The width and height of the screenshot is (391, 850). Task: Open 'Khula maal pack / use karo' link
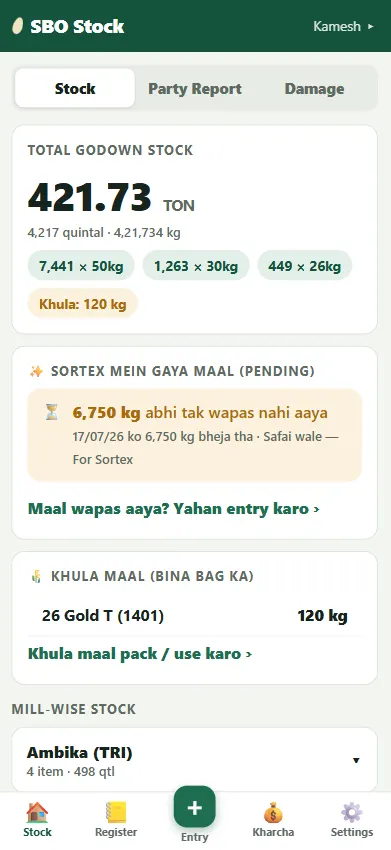[140, 654]
